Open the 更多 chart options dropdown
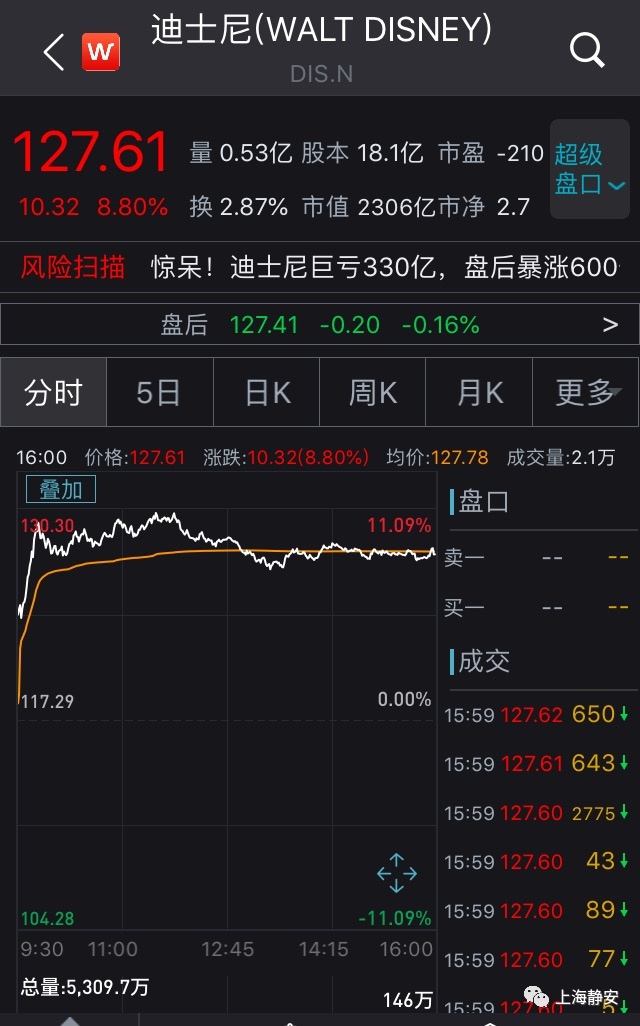640x1026 pixels. tap(587, 393)
